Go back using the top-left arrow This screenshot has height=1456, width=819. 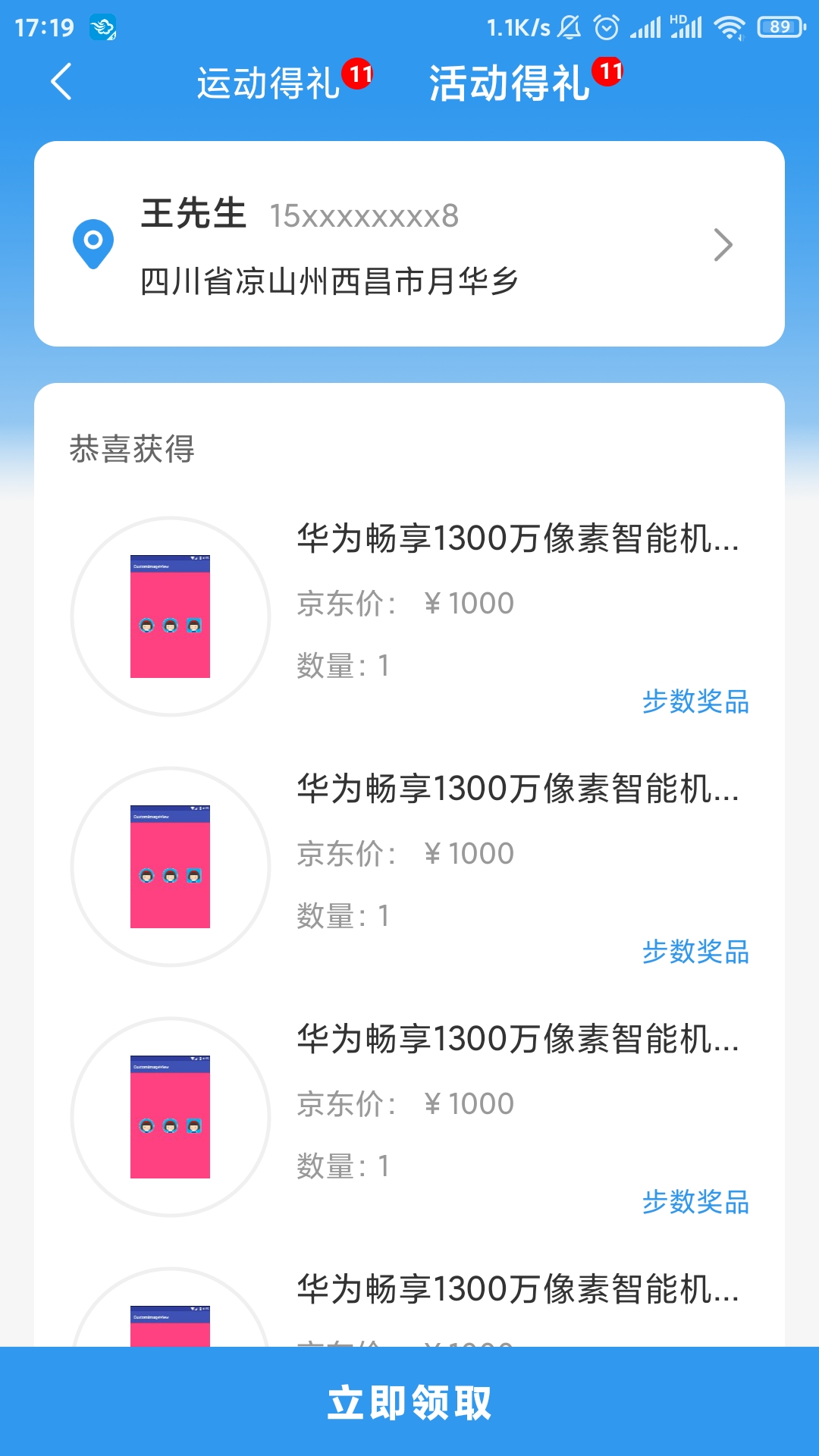(x=61, y=82)
